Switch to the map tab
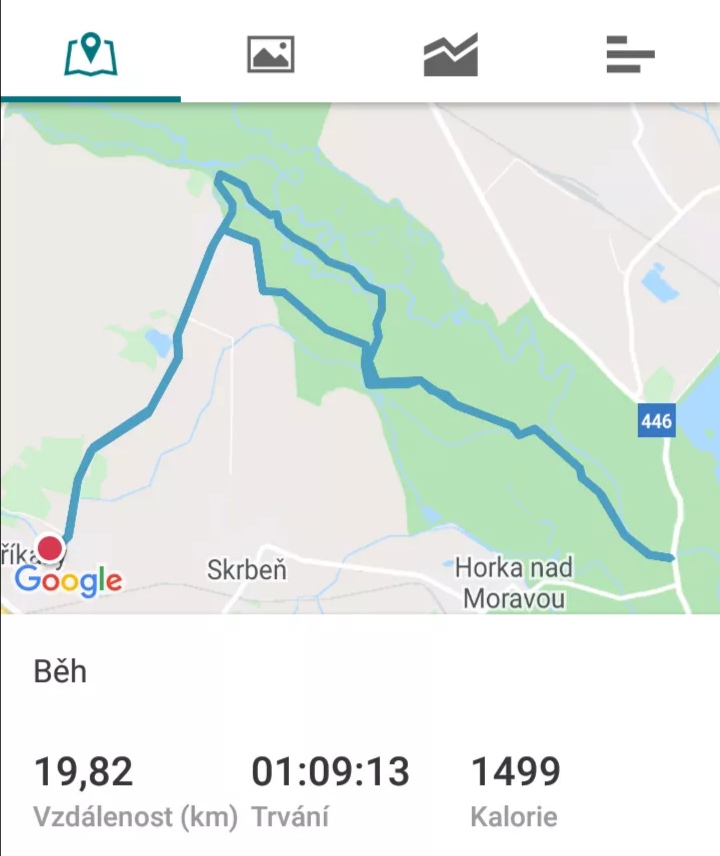Screen dimensions: 720x856 pos(90,54)
